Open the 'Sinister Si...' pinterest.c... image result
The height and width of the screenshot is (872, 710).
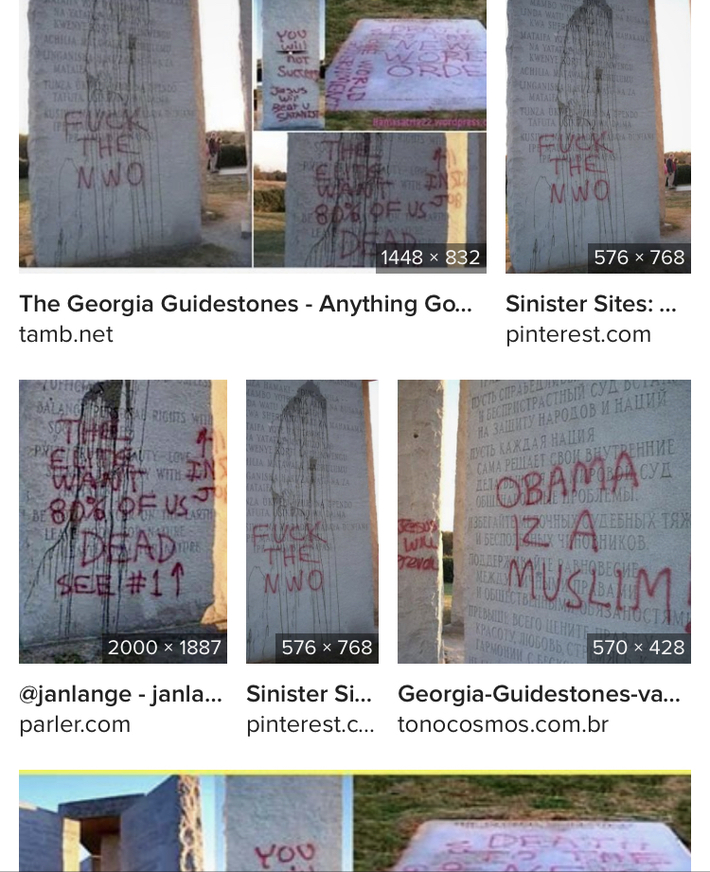click(x=312, y=522)
